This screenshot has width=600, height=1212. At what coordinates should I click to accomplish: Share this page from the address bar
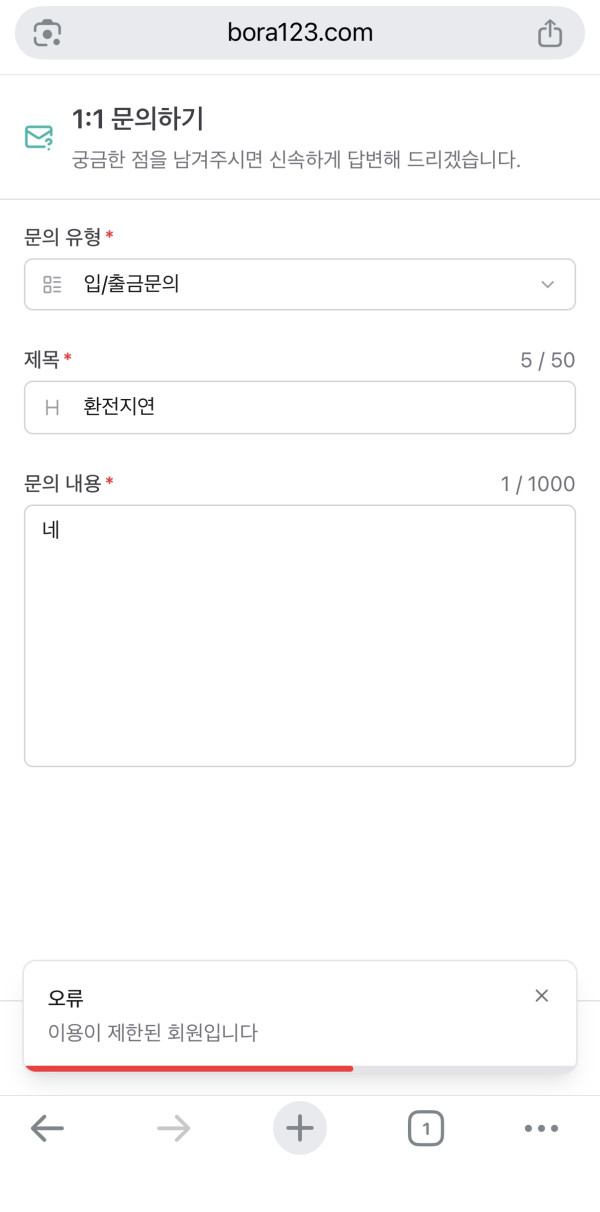550,33
